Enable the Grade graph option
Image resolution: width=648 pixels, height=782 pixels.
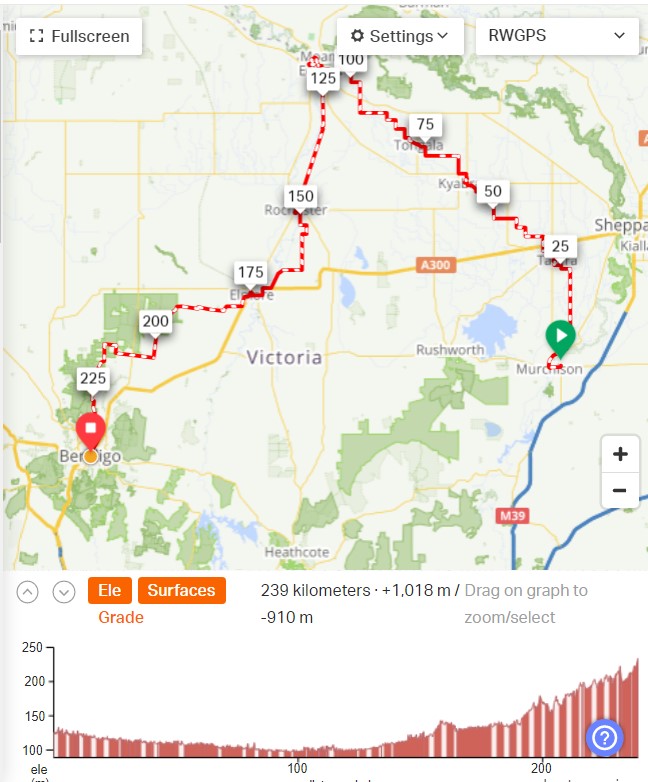coord(121,617)
